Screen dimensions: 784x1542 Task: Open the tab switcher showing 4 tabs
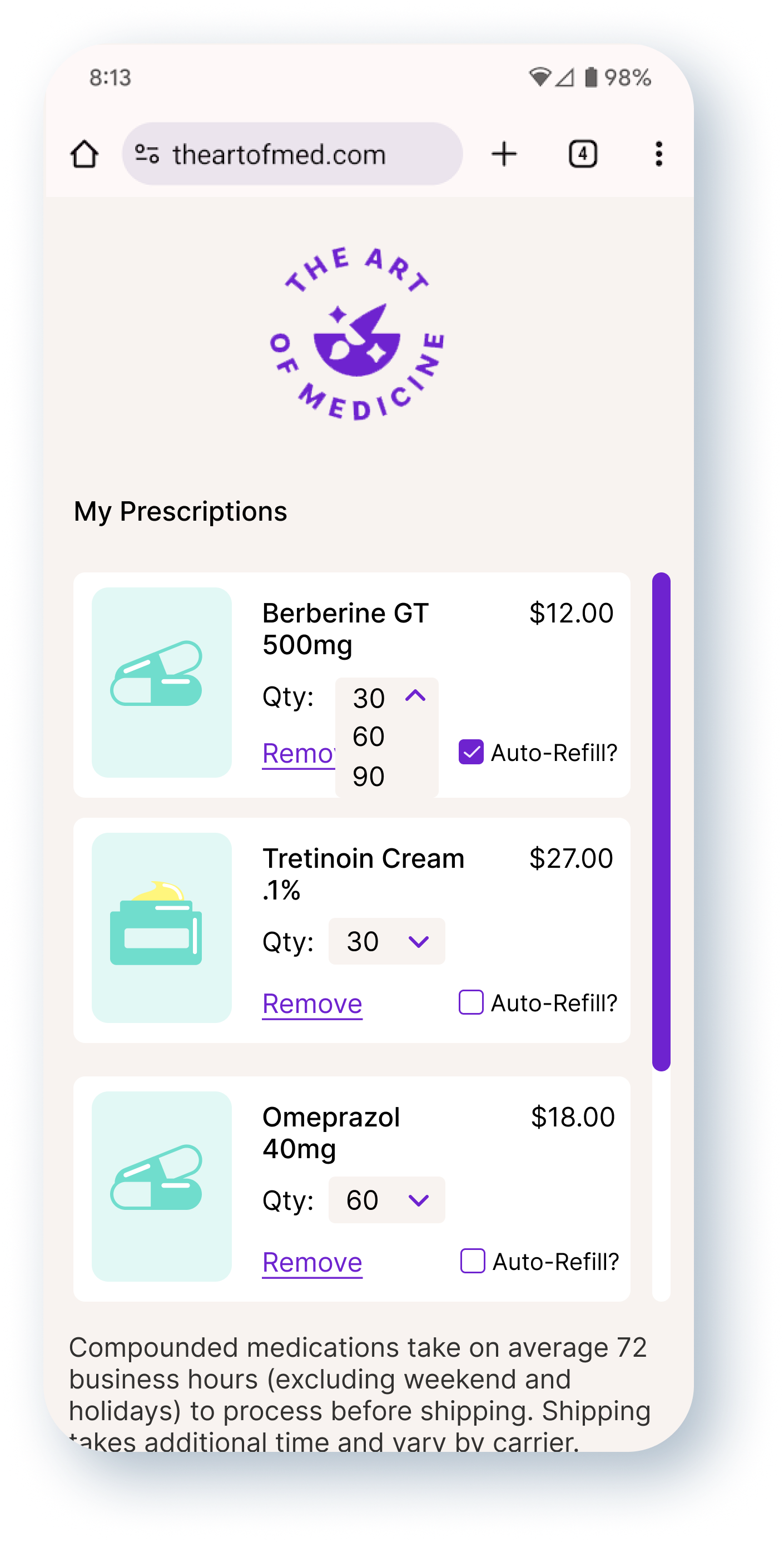[x=582, y=154]
